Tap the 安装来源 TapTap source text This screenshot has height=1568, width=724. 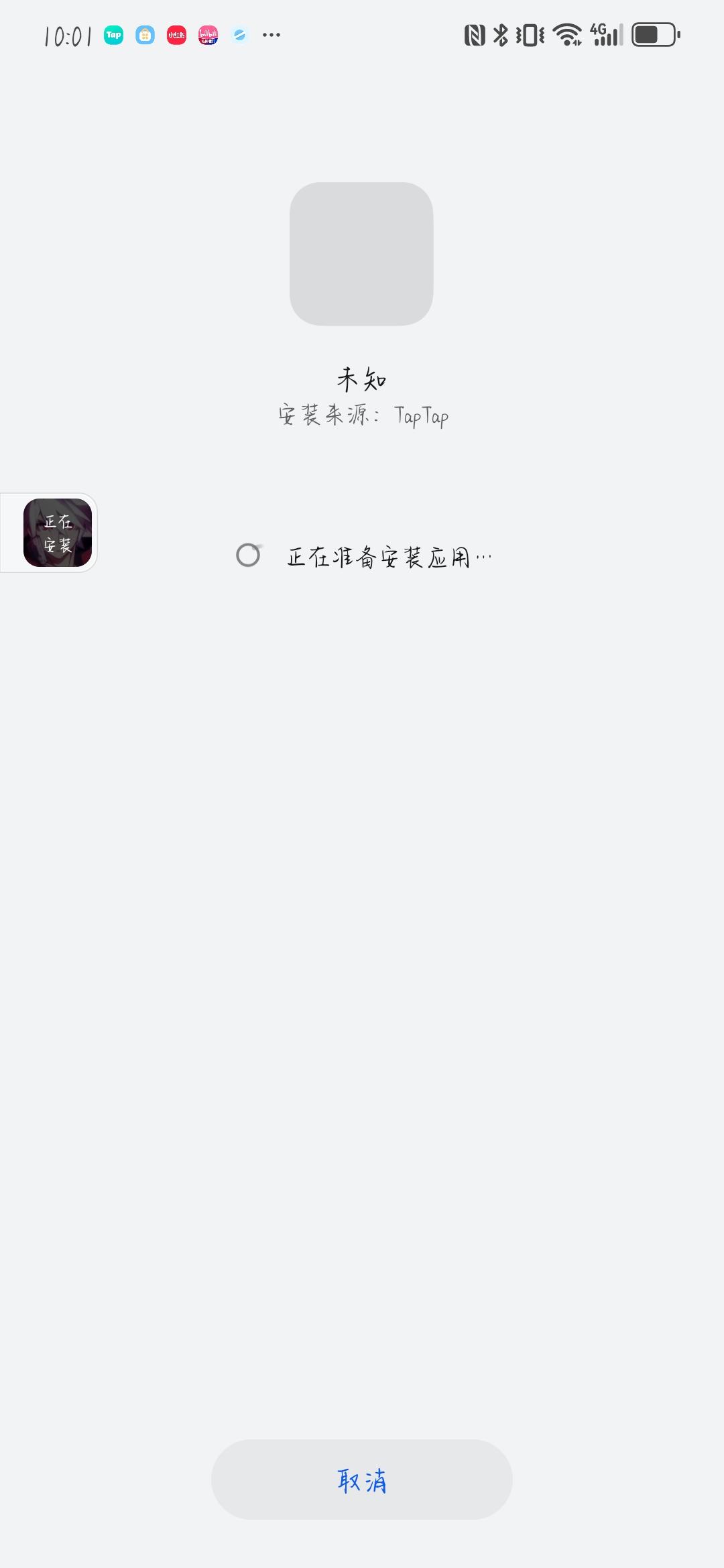pyautogui.click(x=362, y=415)
